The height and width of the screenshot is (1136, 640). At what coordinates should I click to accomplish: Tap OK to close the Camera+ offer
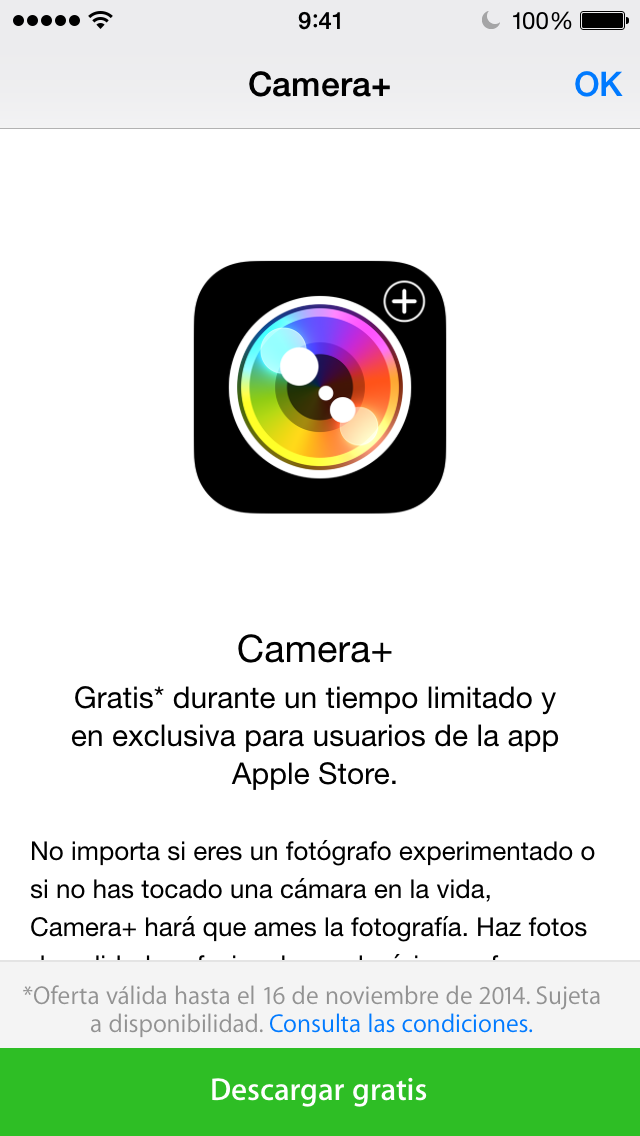click(598, 85)
